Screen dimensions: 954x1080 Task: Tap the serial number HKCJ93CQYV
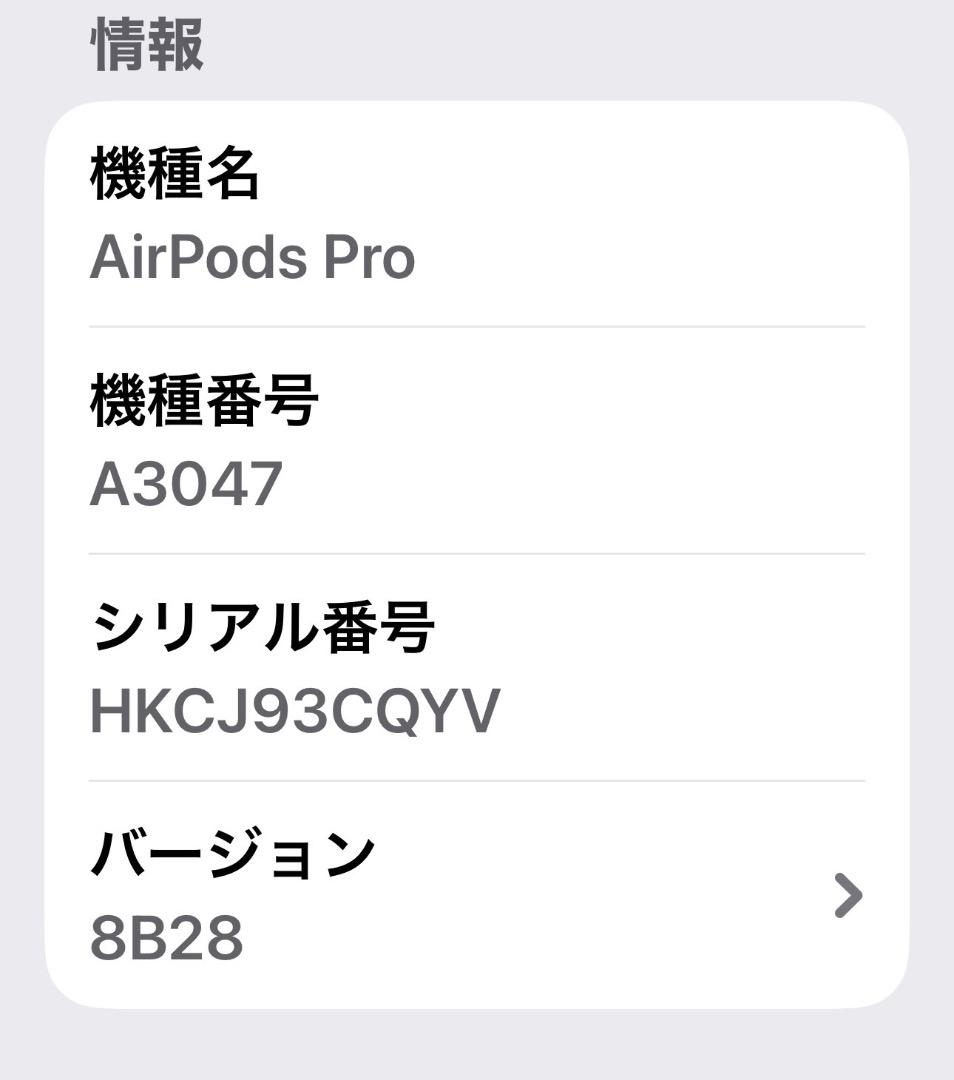click(x=297, y=710)
